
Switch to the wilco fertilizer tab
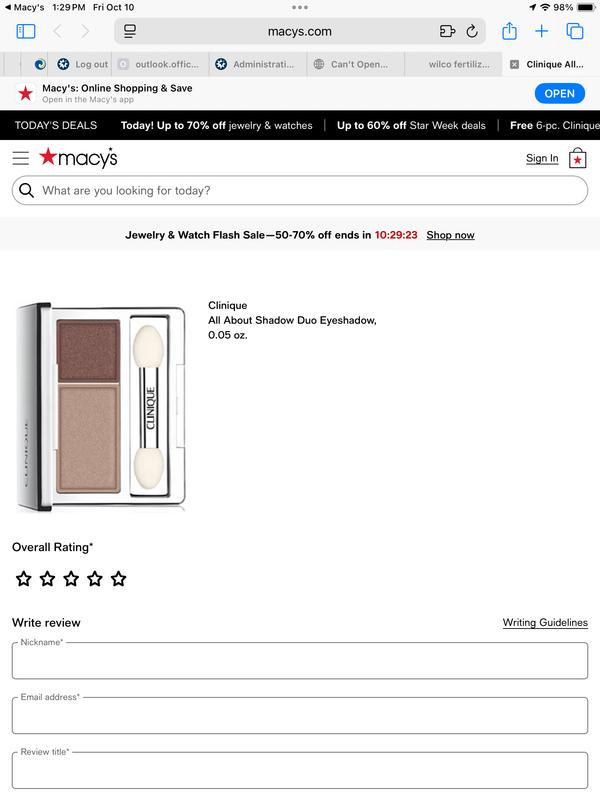click(x=458, y=64)
